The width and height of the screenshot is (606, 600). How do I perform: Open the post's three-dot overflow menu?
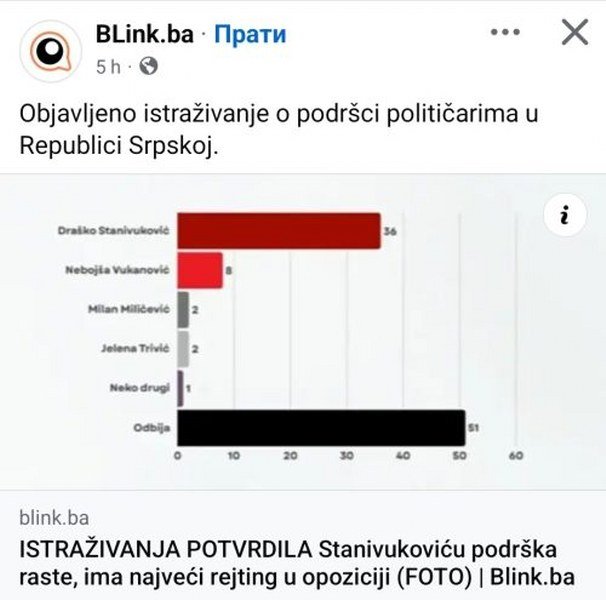pos(505,32)
